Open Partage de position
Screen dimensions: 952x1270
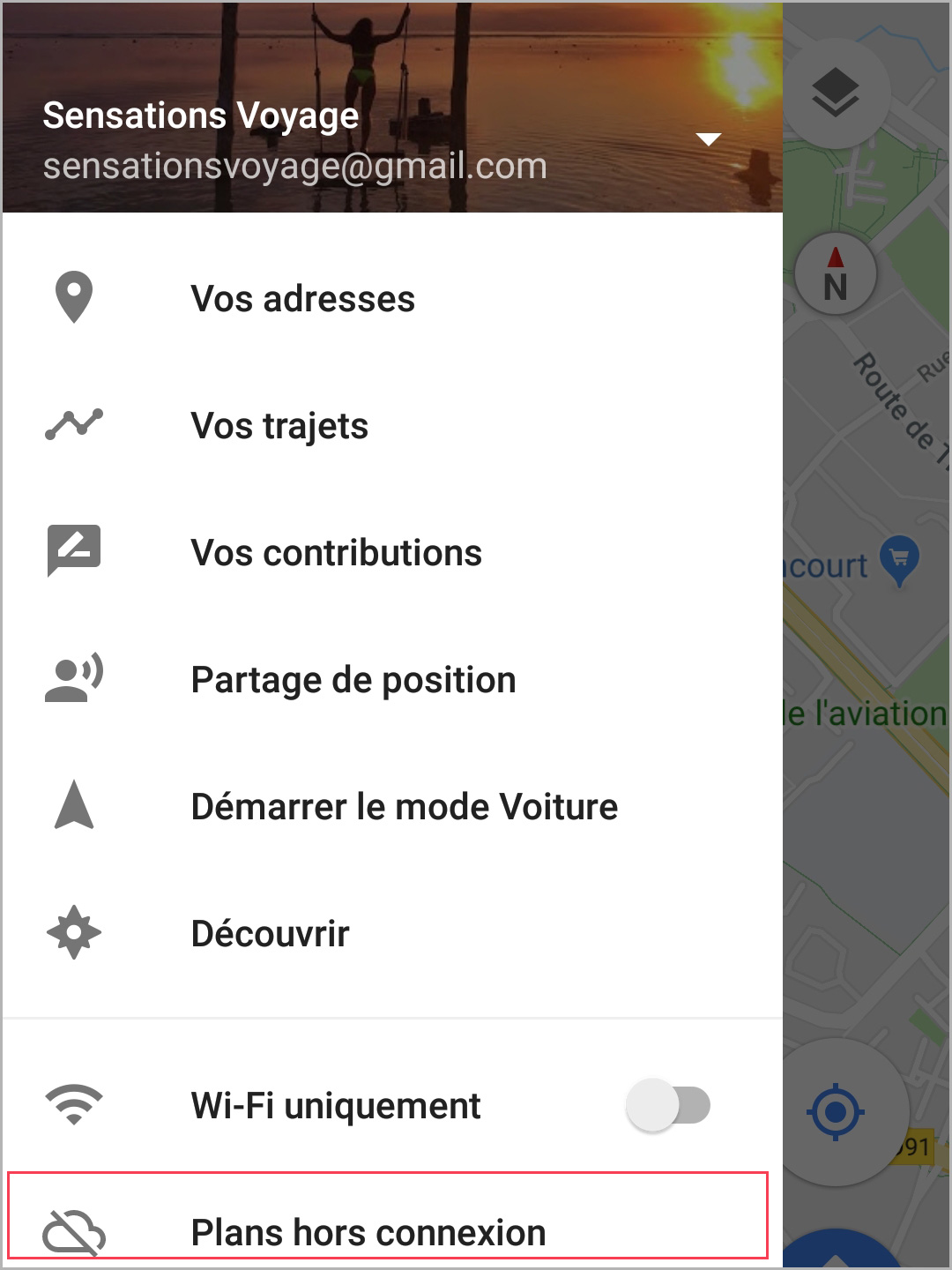(x=353, y=680)
